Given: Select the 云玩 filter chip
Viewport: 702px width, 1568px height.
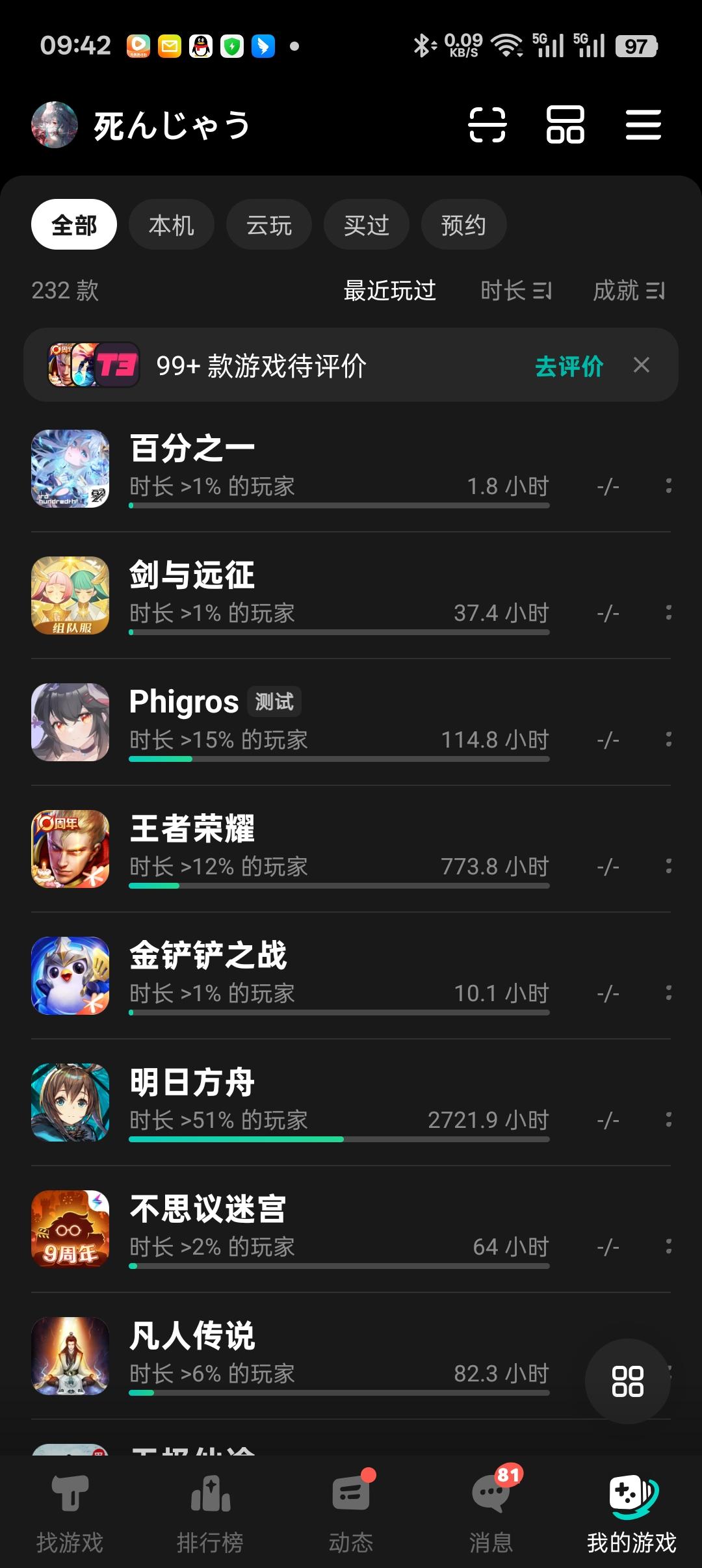Looking at the screenshot, I should click(268, 224).
